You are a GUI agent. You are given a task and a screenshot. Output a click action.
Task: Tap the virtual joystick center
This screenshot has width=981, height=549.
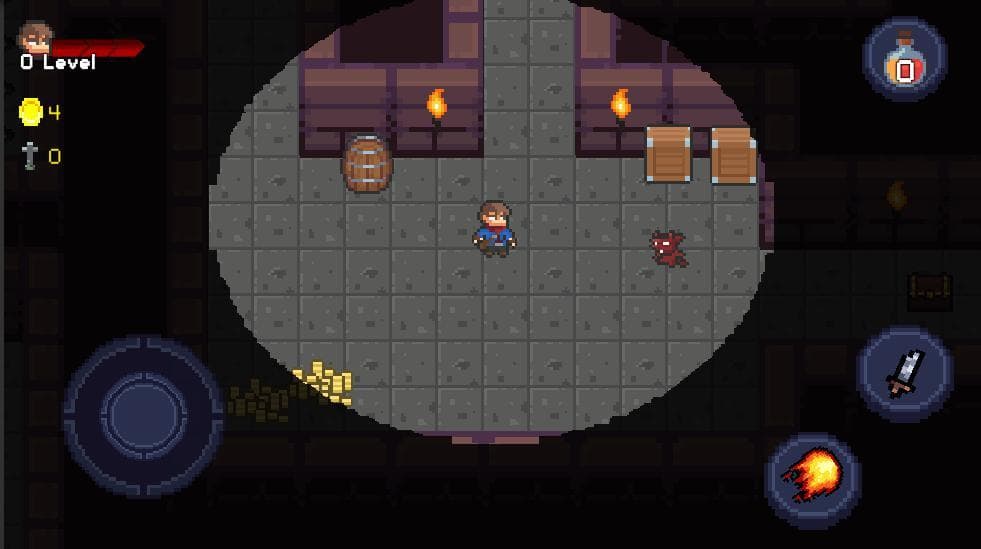tap(144, 415)
